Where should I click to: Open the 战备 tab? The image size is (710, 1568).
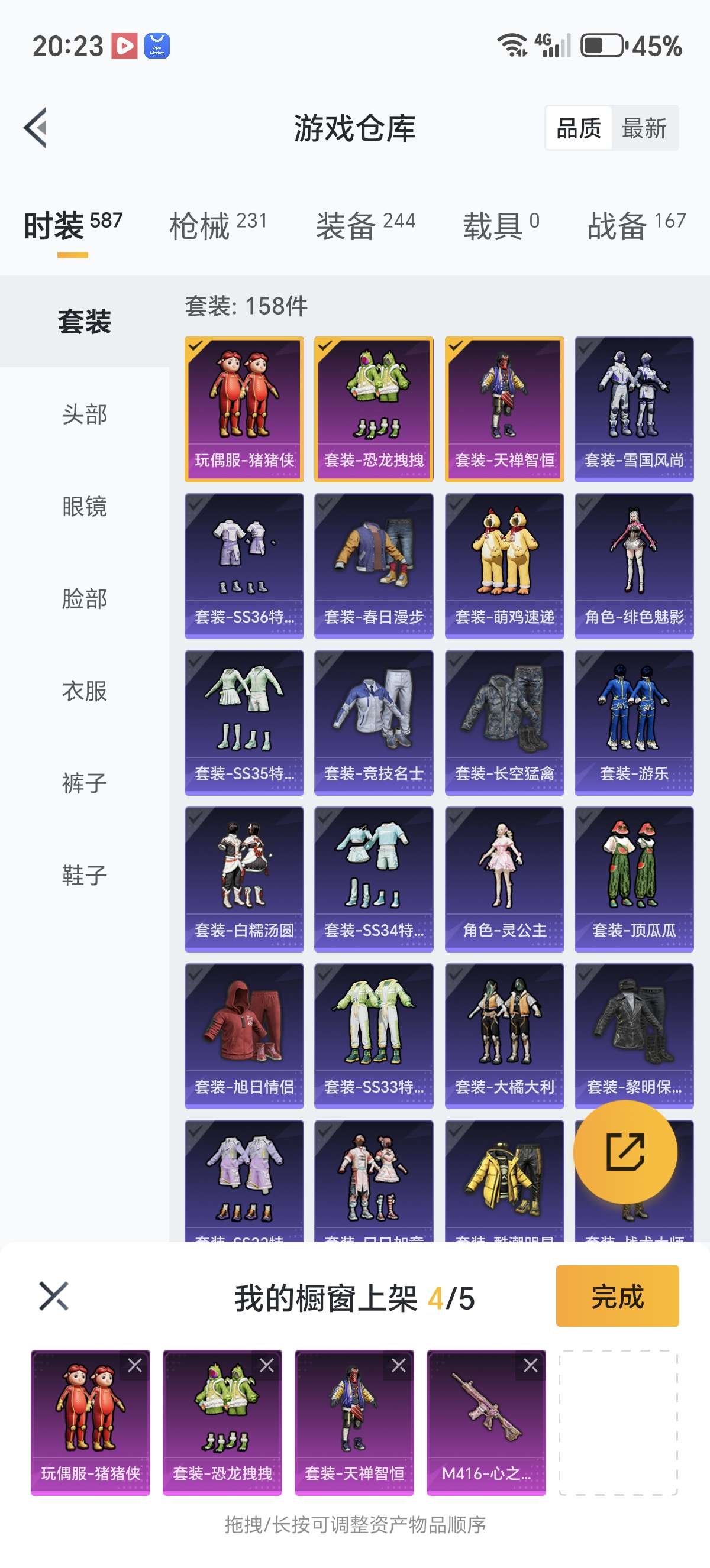click(635, 225)
